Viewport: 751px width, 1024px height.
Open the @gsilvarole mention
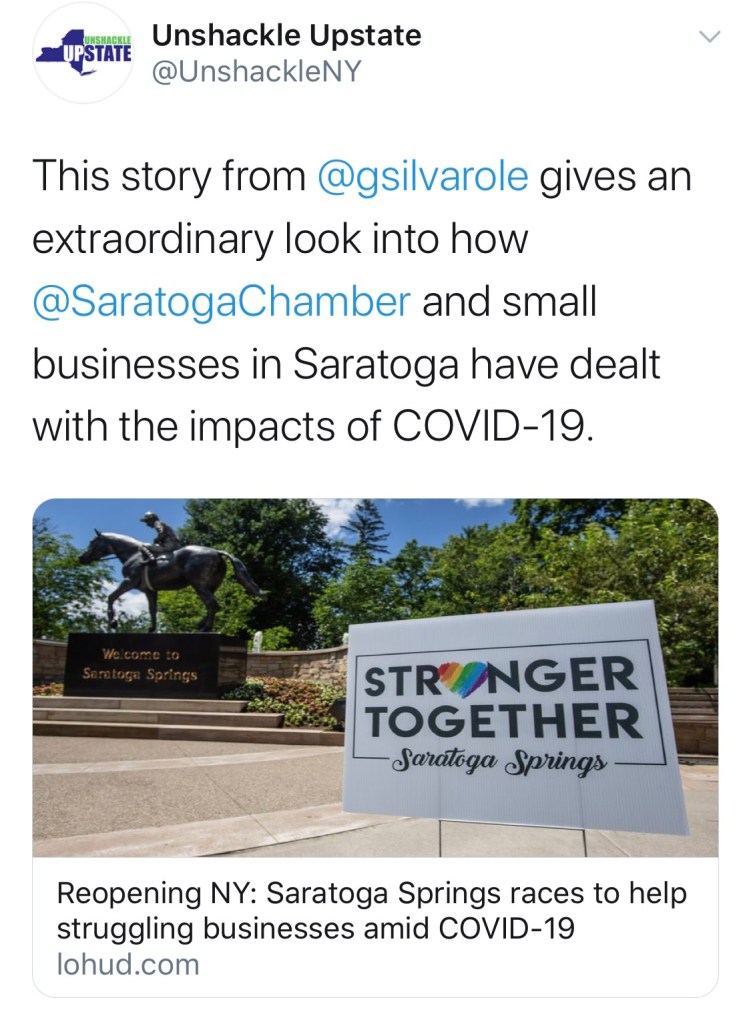[421, 177]
